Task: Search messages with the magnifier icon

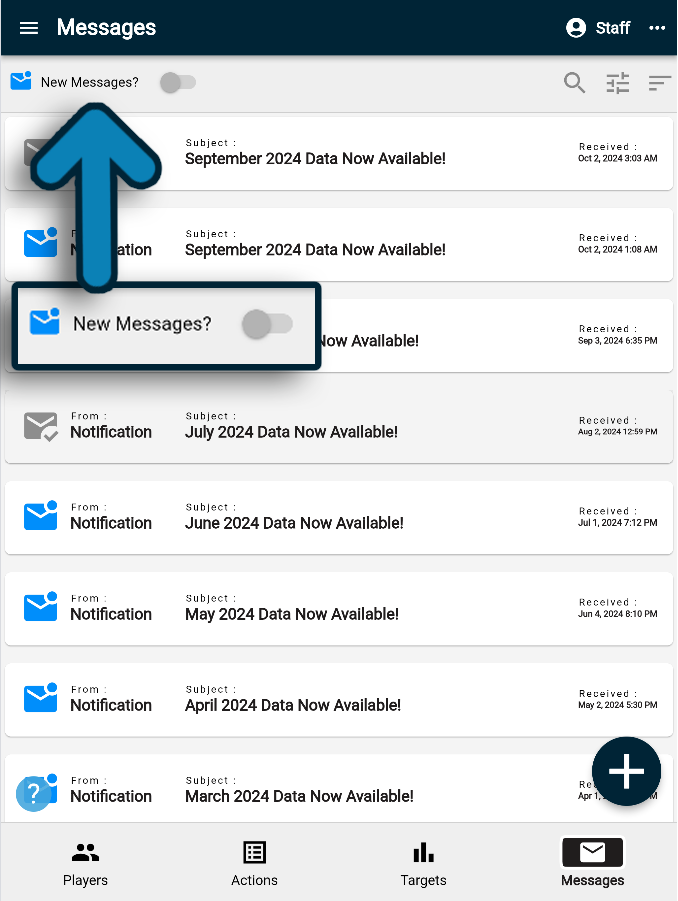Action: point(574,83)
